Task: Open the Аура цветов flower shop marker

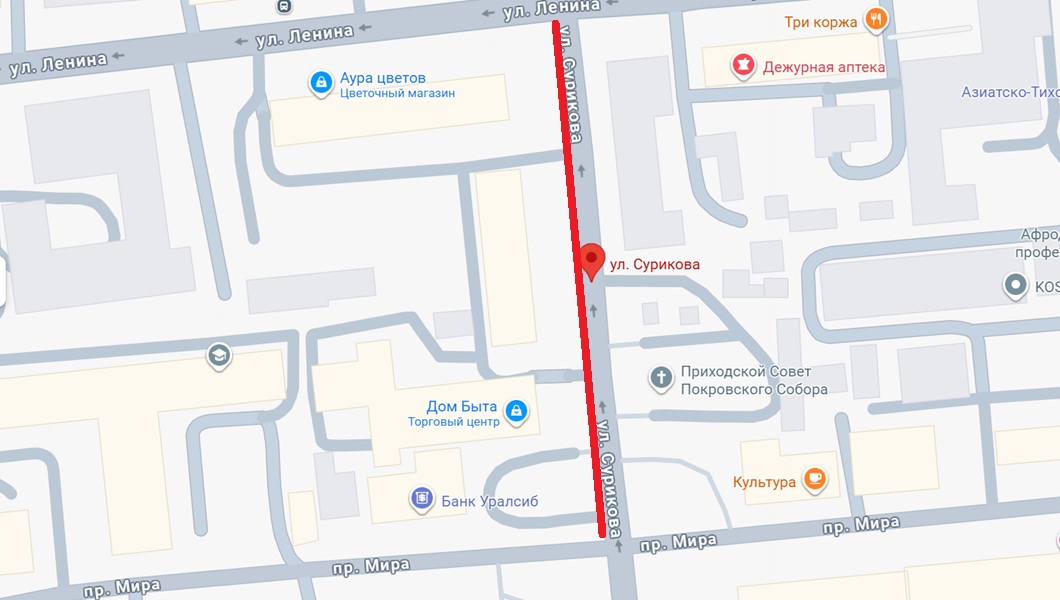Action: tap(321, 82)
